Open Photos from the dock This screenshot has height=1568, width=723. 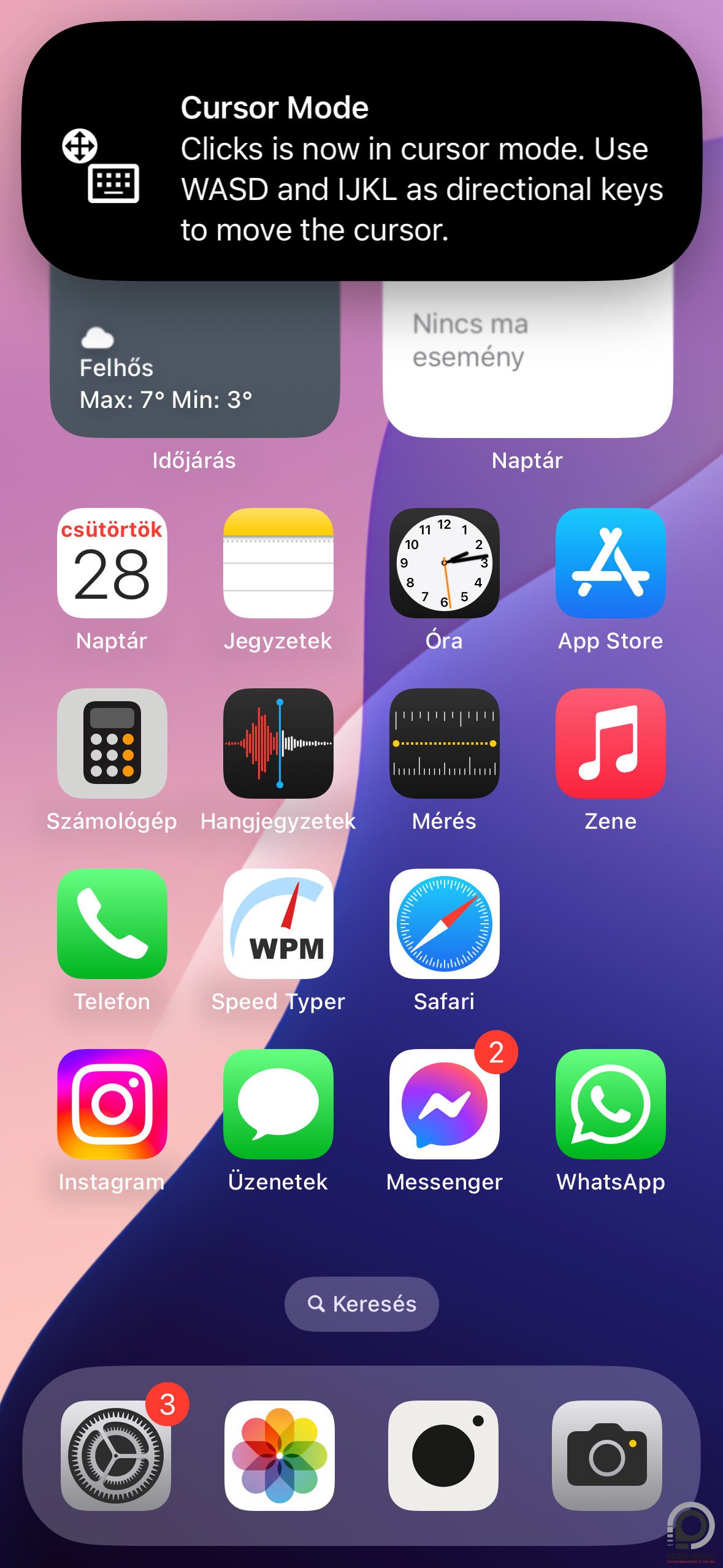[x=280, y=1456]
